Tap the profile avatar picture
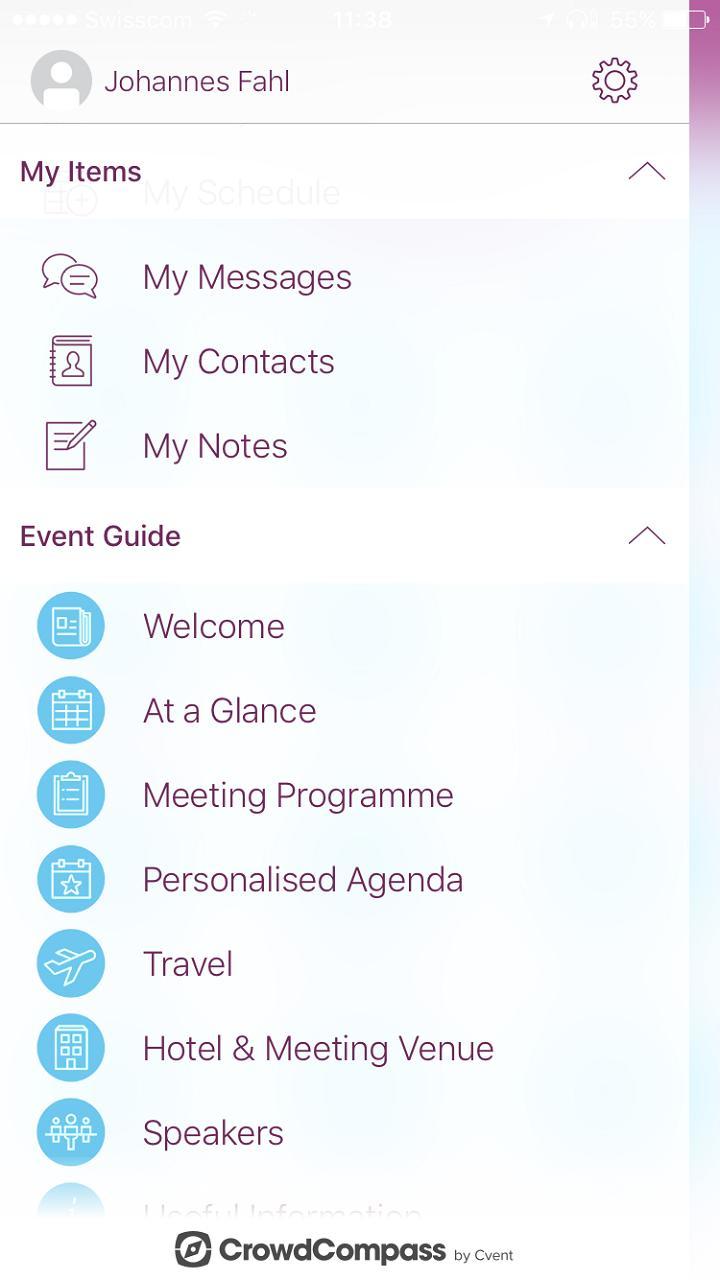Image resolution: width=720 pixels, height=1280 pixels. tap(60, 81)
